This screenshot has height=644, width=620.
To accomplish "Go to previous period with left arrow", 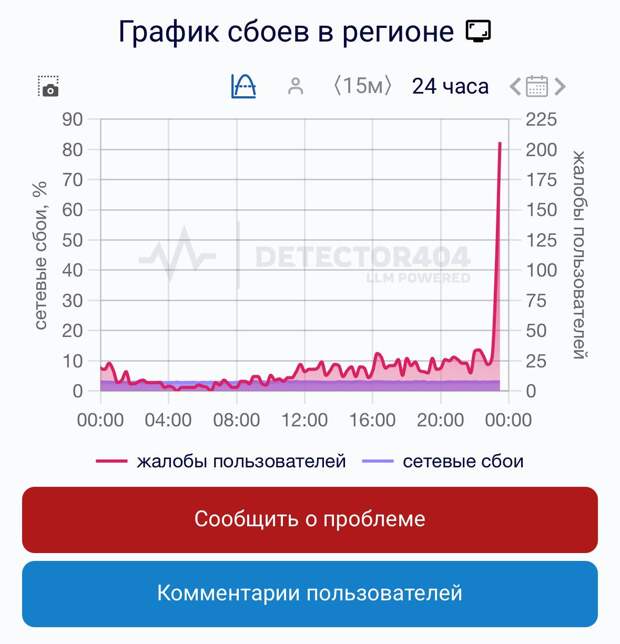I will tap(516, 86).
